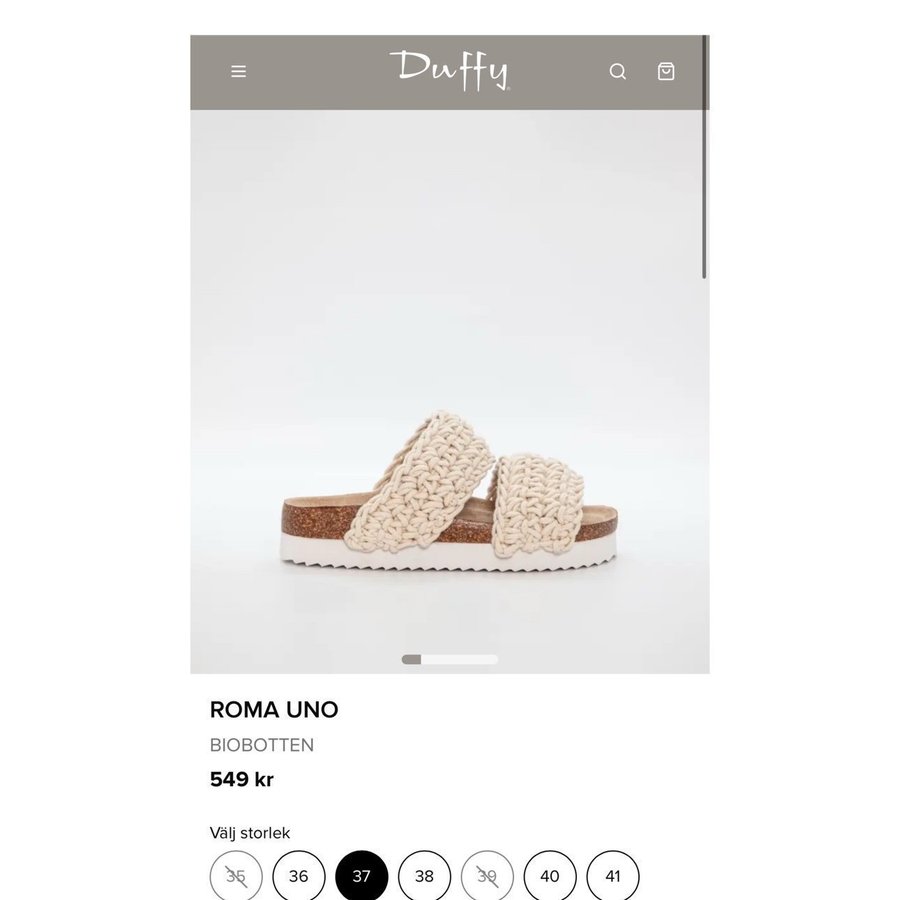Select size 36
The width and height of the screenshot is (900, 900).
[x=299, y=876]
